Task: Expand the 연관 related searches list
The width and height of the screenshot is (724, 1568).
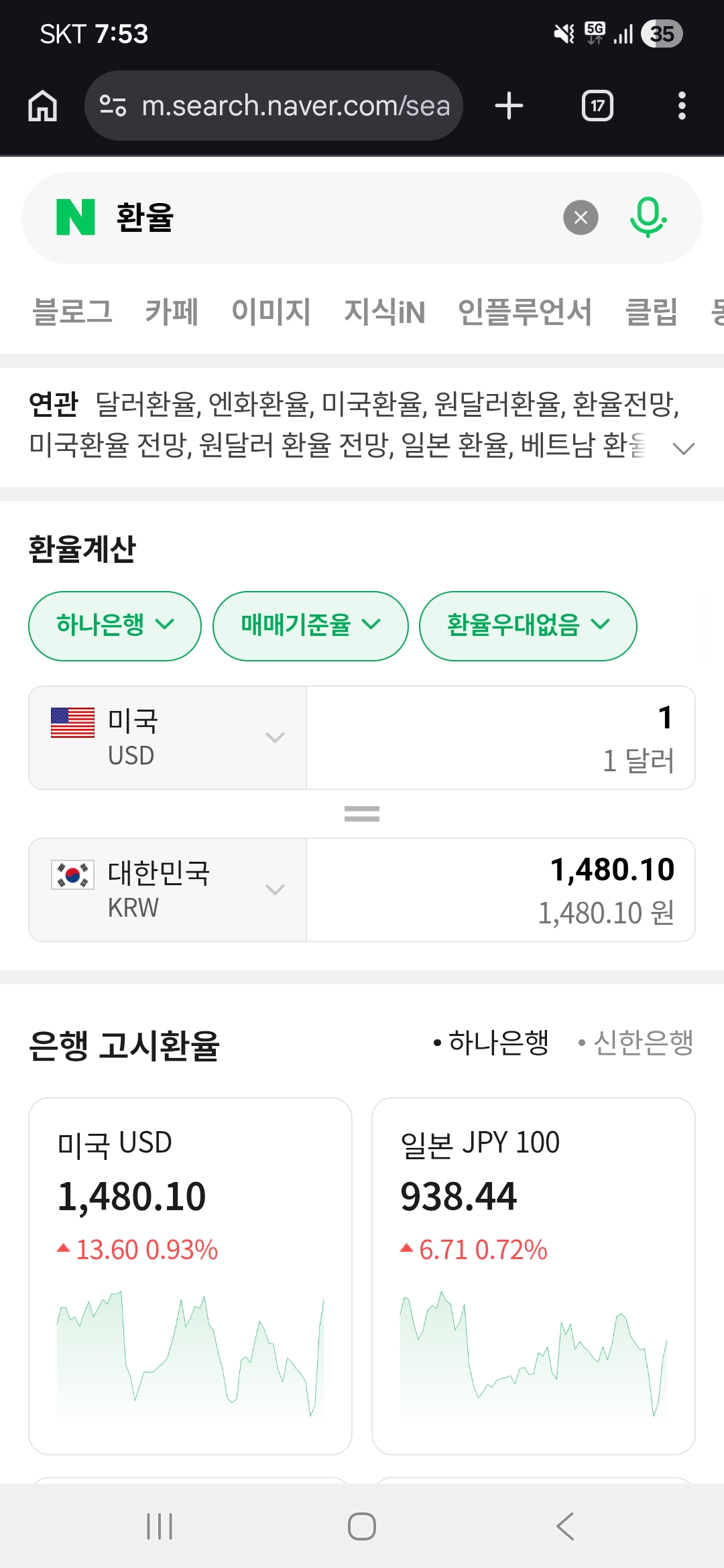Action: click(x=683, y=448)
